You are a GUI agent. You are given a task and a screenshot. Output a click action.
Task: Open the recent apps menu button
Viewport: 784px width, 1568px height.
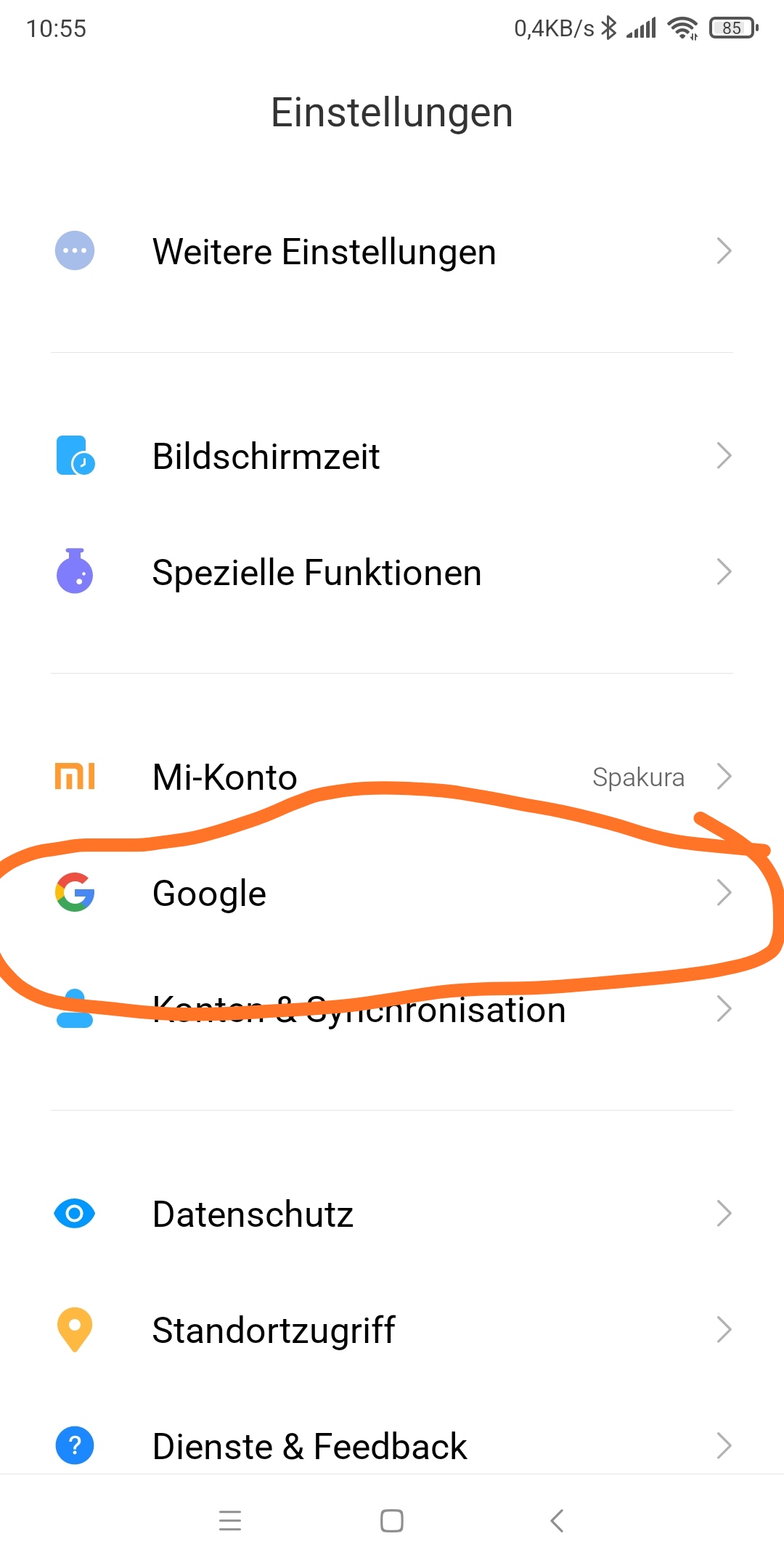[x=230, y=1520]
